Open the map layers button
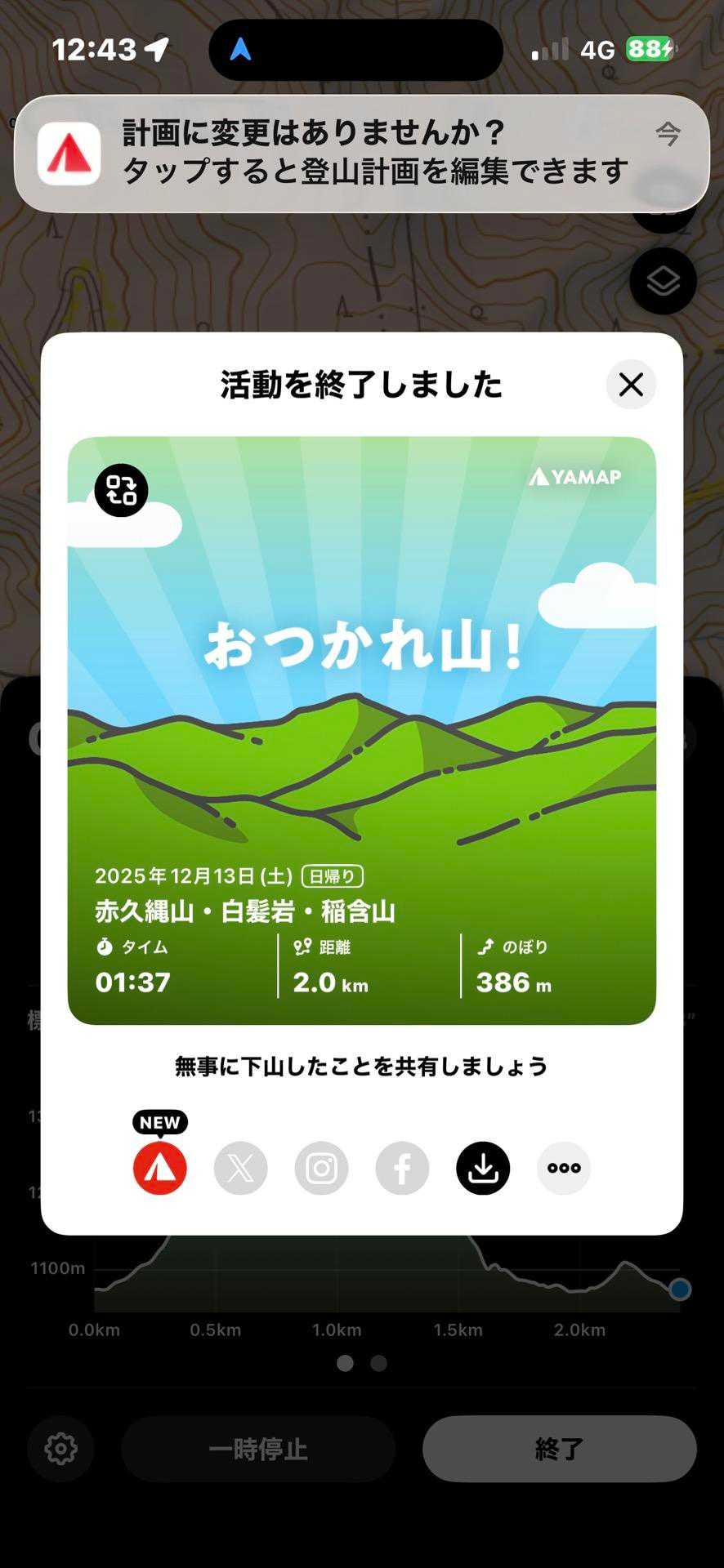724x1568 pixels. click(663, 282)
